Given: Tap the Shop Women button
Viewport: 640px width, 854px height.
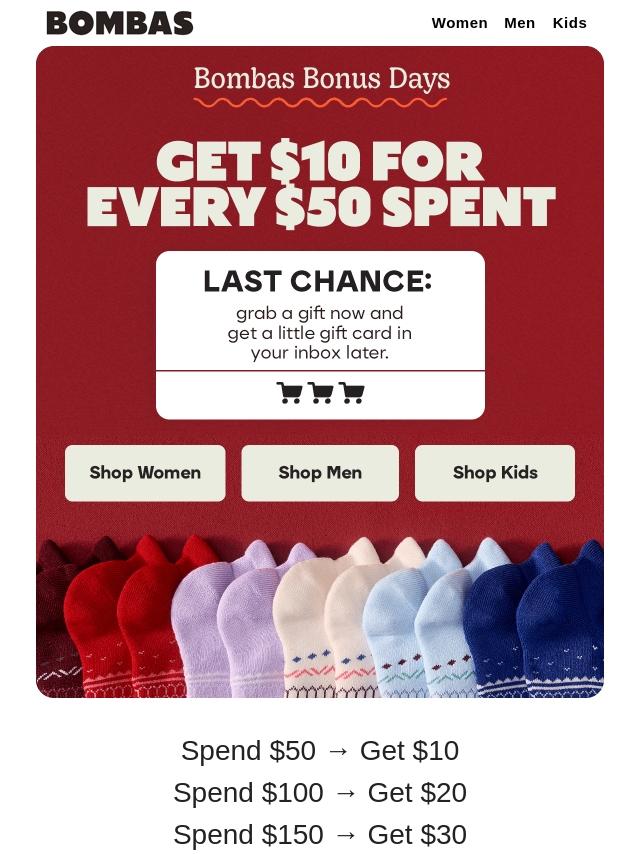Looking at the screenshot, I should [145, 473].
